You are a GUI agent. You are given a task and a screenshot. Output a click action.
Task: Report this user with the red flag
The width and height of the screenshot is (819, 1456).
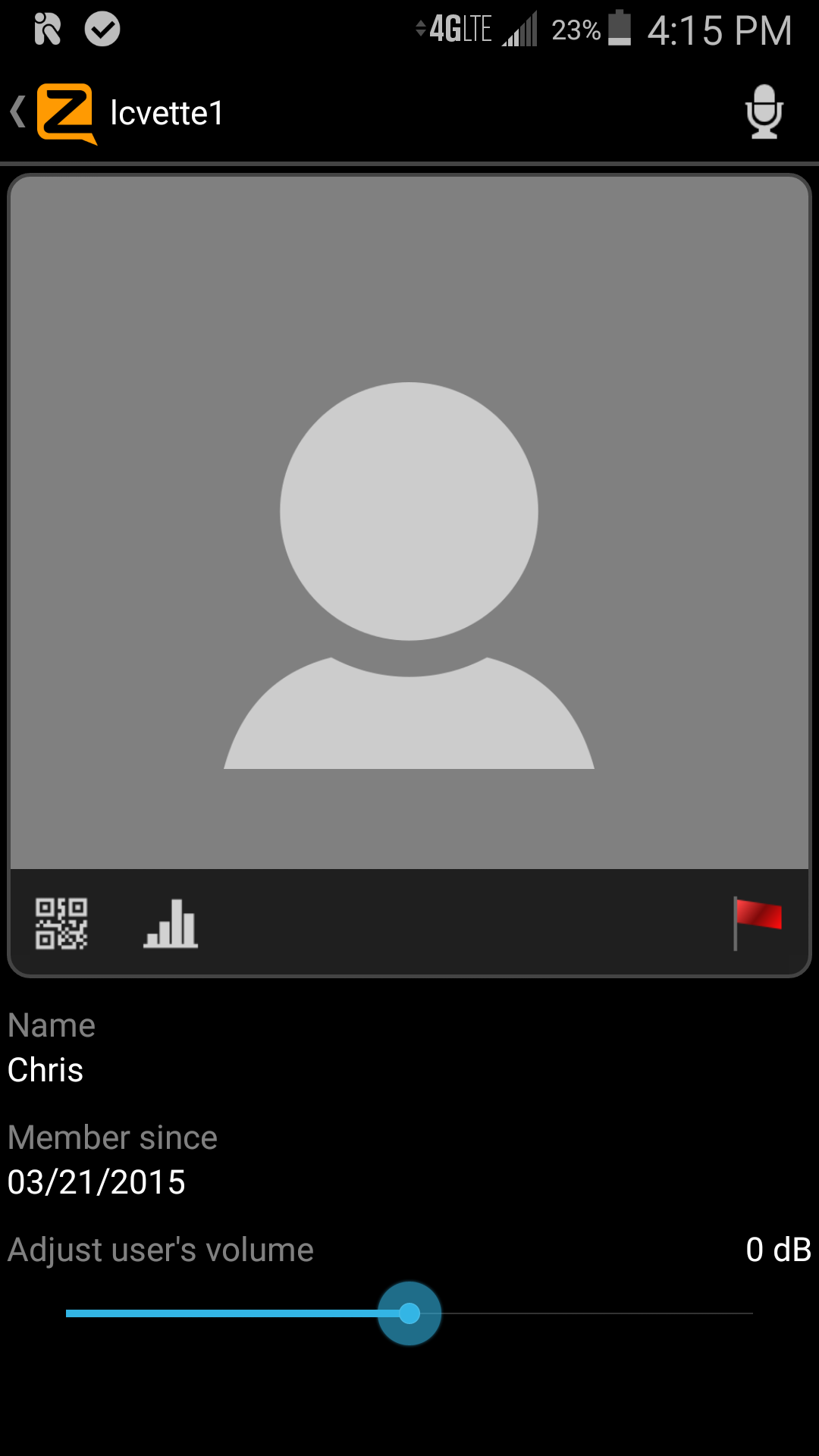pos(757,923)
